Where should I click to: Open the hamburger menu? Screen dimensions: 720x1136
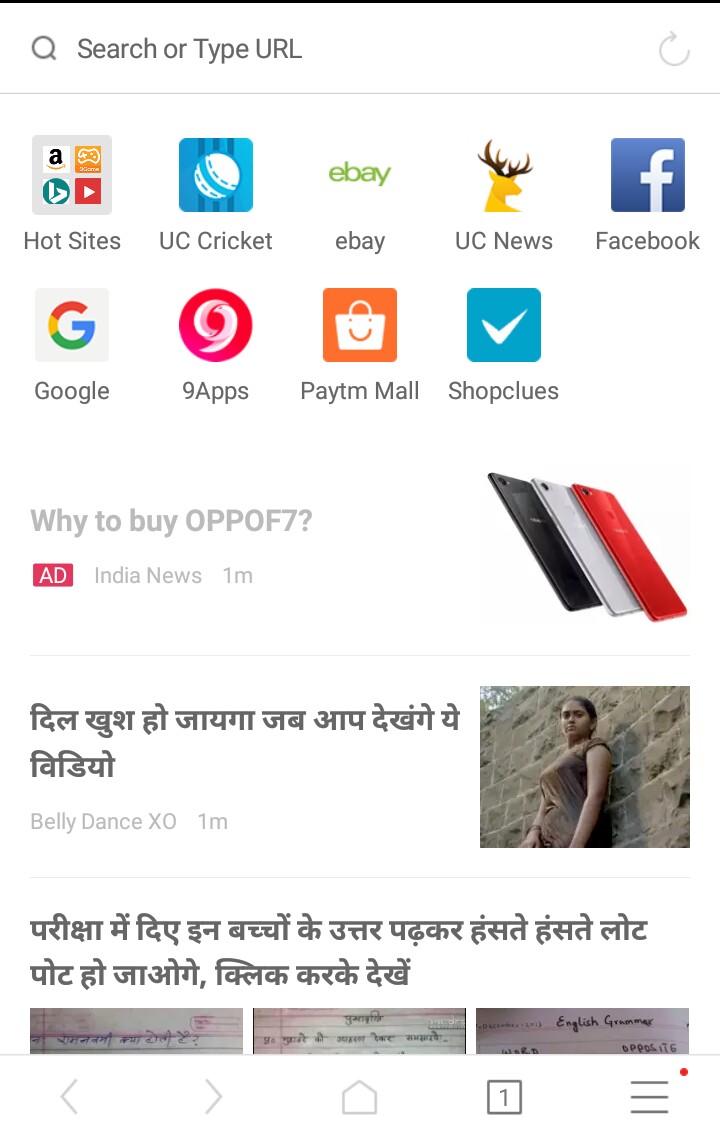(649, 1098)
